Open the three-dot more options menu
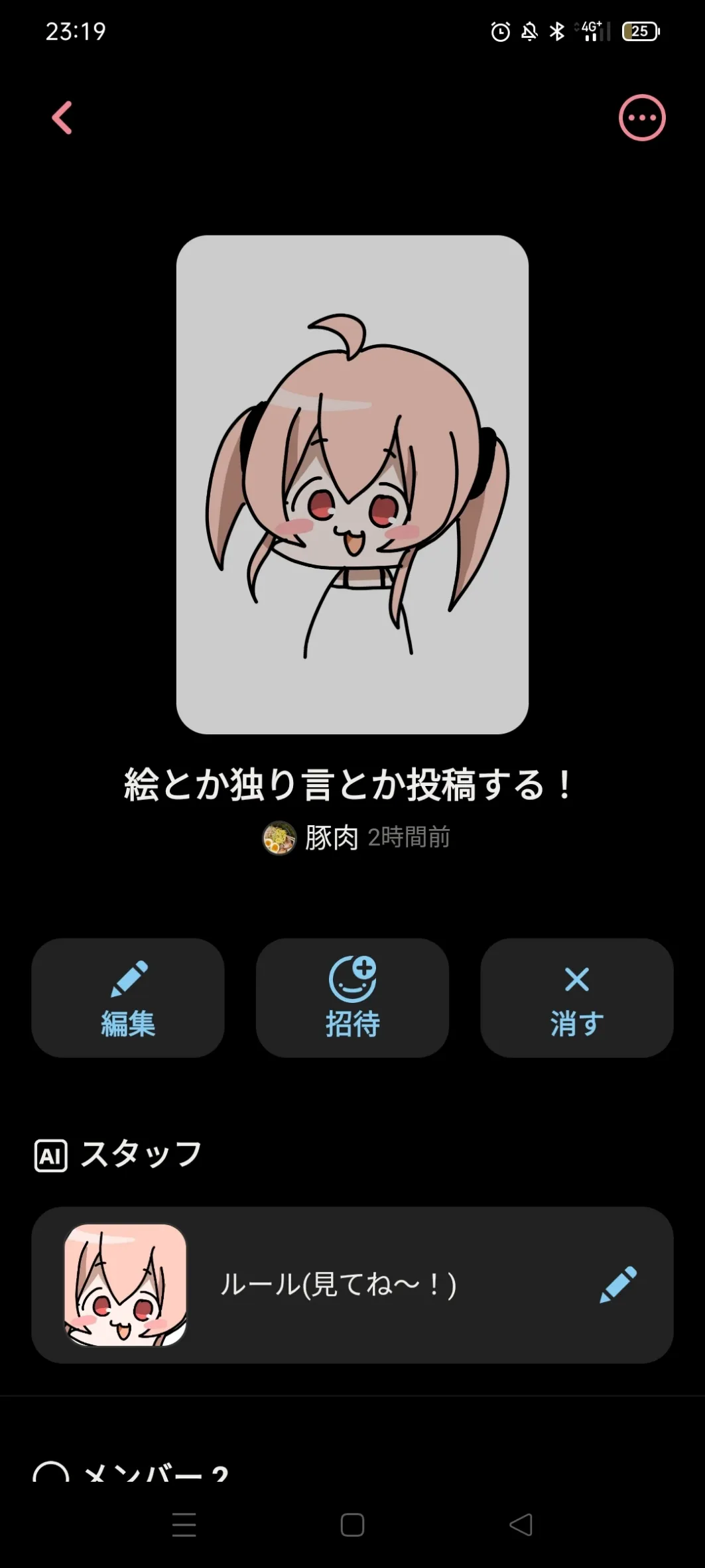The height and width of the screenshot is (1568, 705). (641, 118)
